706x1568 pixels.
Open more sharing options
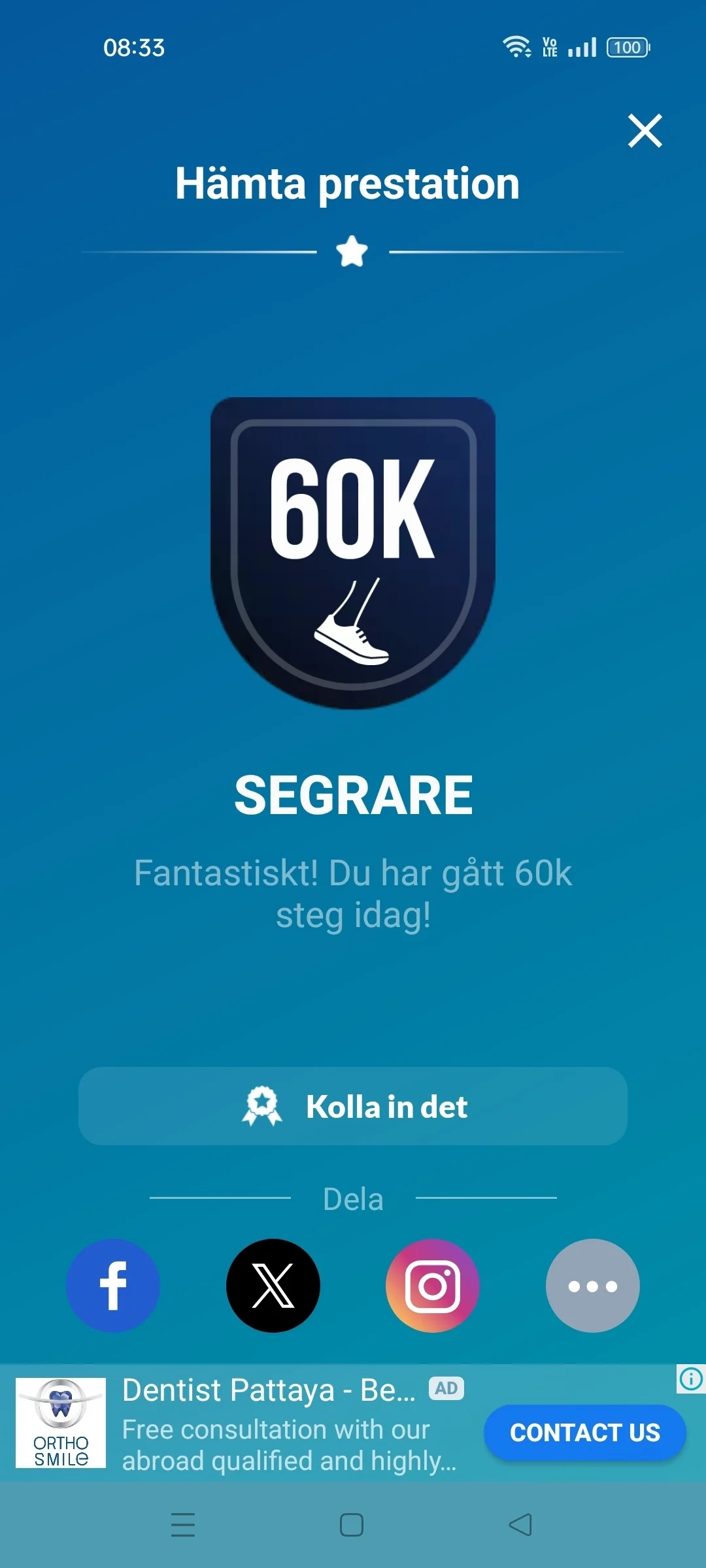[592, 1285]
